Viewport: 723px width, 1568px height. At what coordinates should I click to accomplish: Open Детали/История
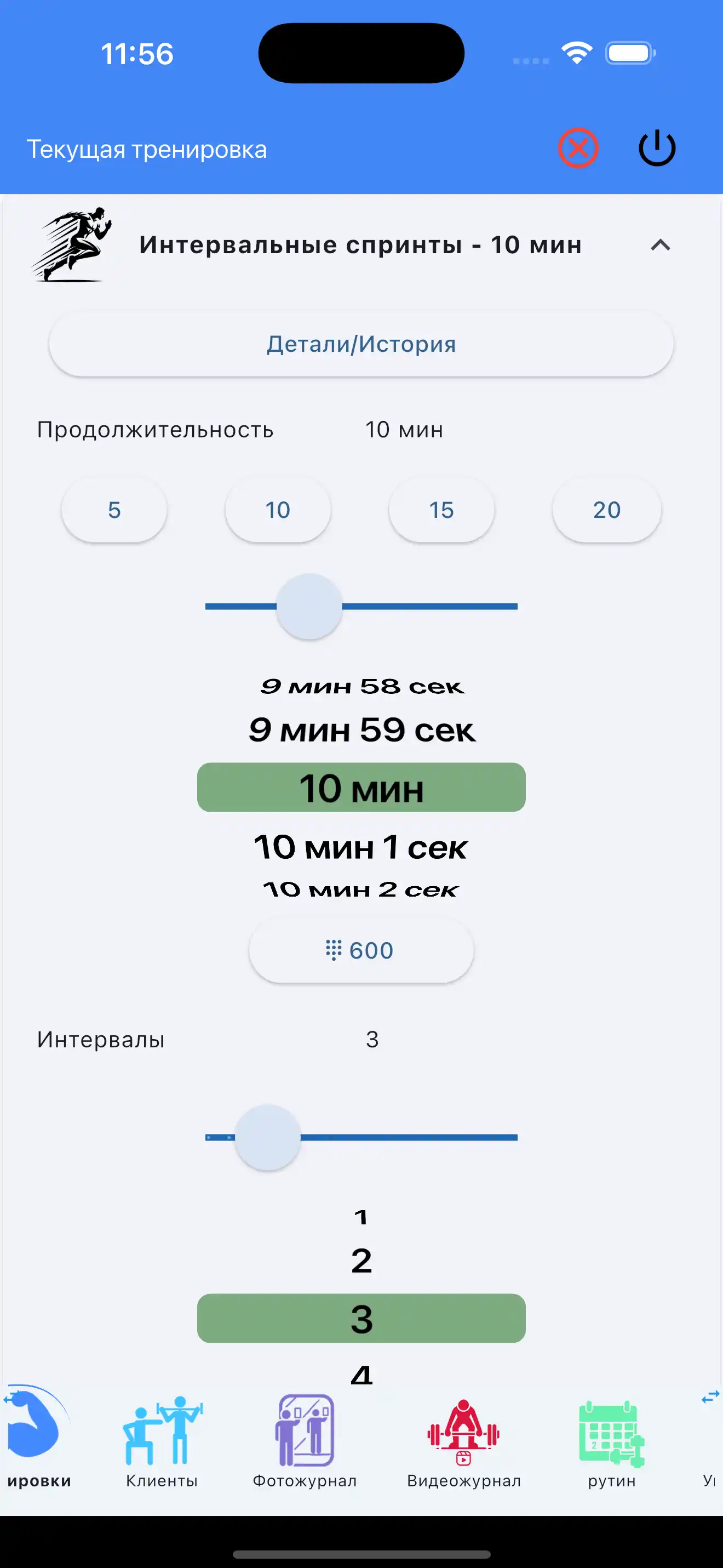point(361,344)
